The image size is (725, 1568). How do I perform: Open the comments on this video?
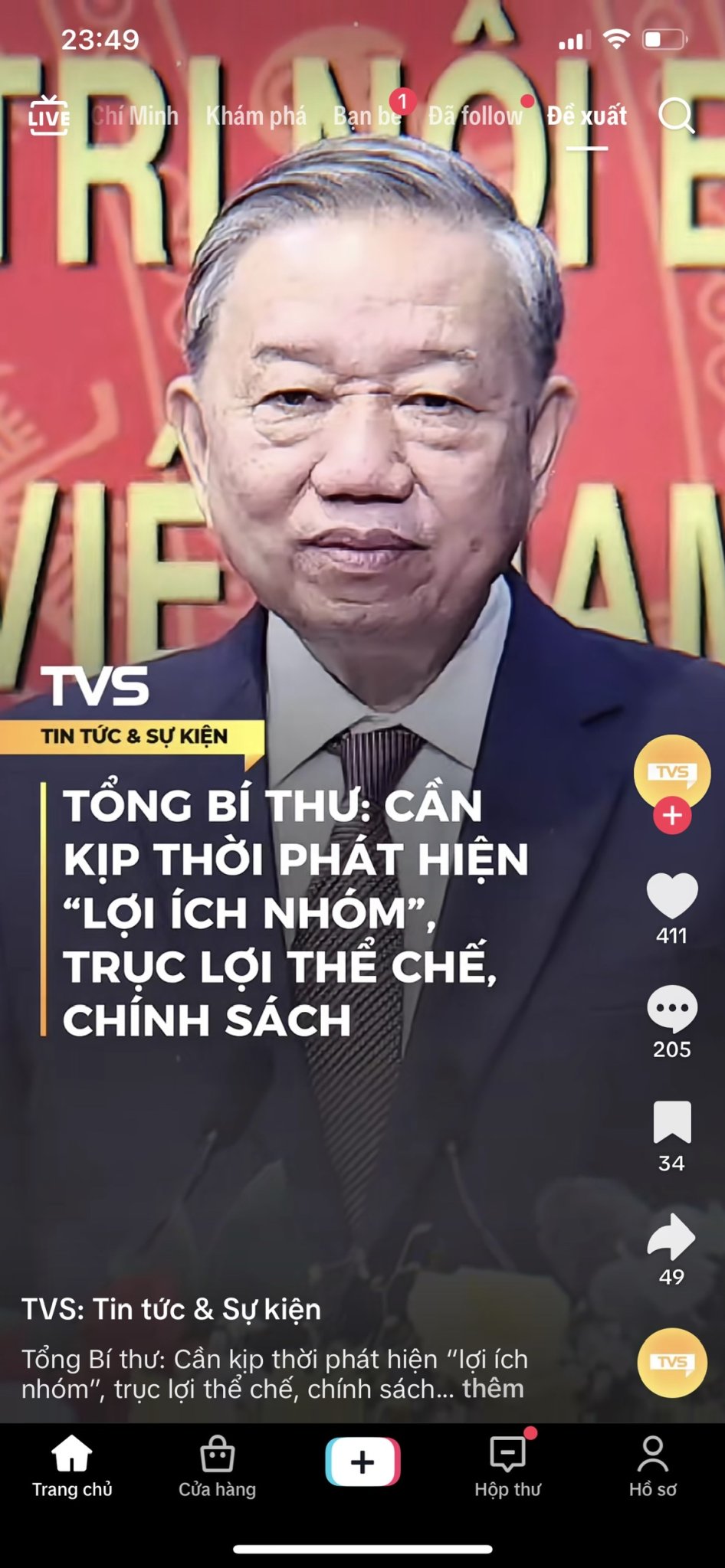pyautogui.click(x=672, y=1010)
